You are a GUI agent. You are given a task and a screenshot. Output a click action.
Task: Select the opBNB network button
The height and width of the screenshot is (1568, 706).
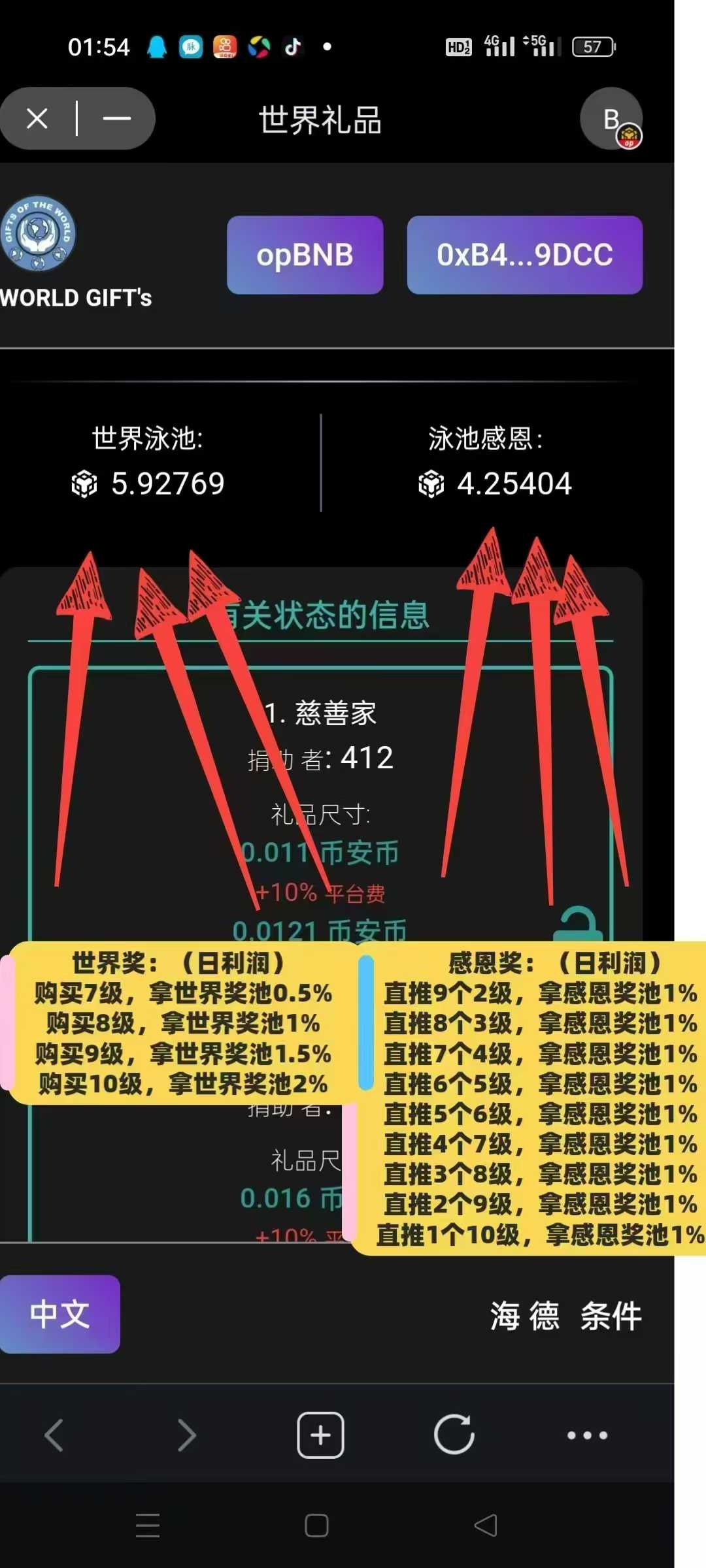coord(305,255)
